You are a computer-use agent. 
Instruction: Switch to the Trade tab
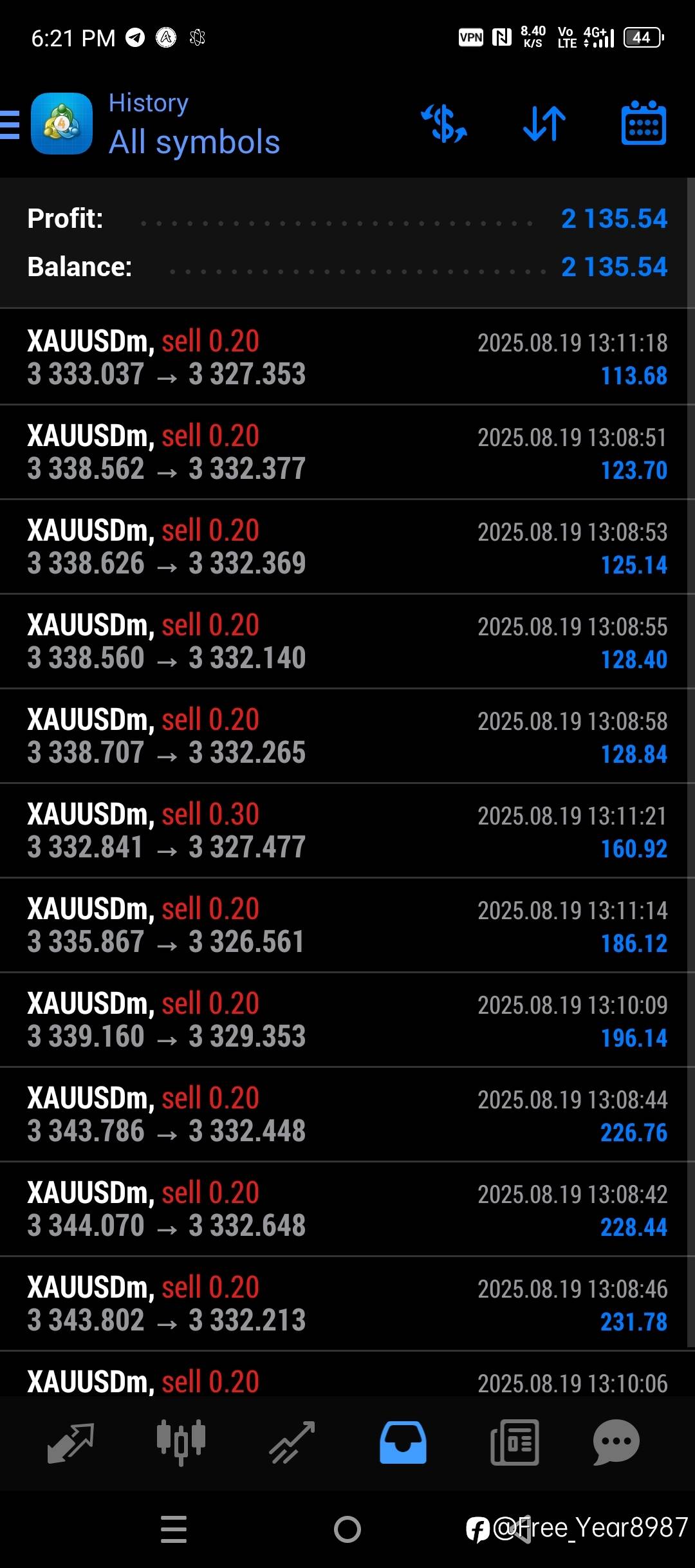coord(292,1442)
